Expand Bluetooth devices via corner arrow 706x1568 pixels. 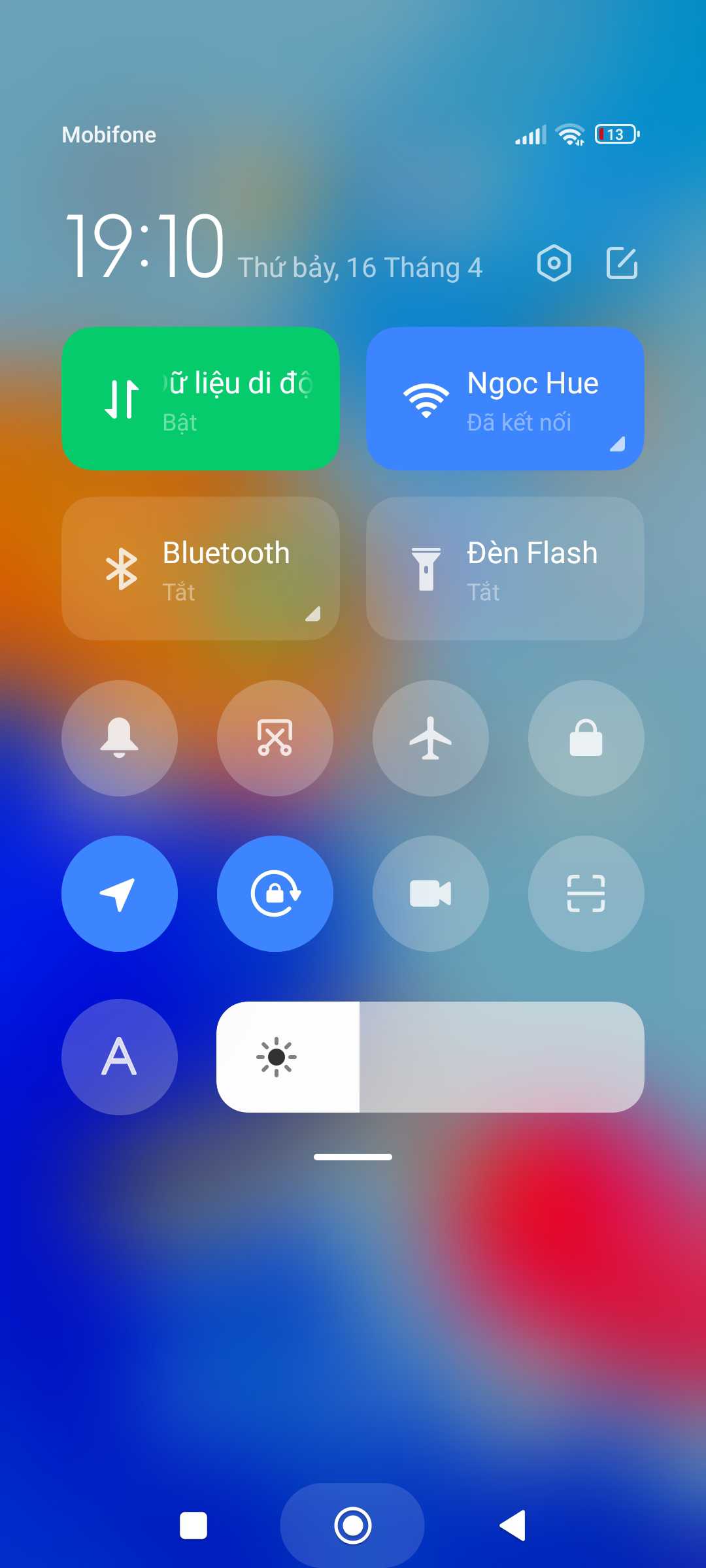[312, 613]
